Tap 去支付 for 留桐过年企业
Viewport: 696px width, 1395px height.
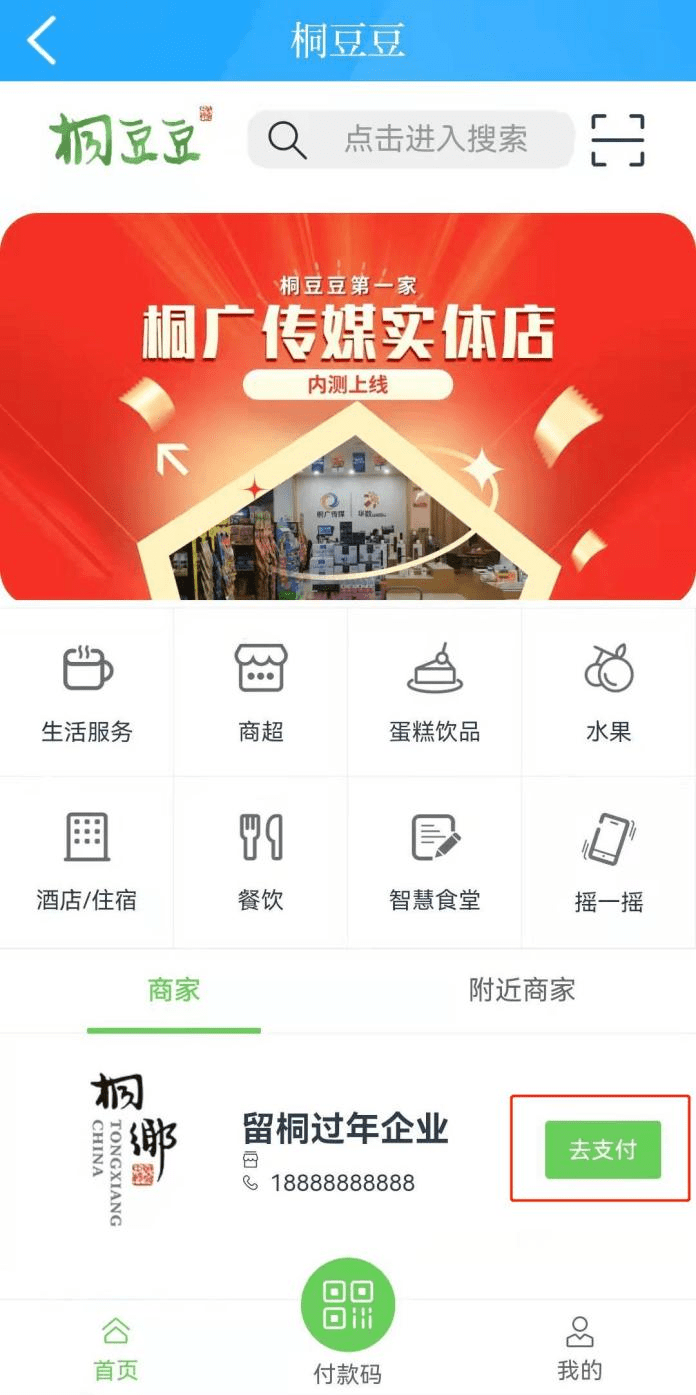pos(602,1149)
